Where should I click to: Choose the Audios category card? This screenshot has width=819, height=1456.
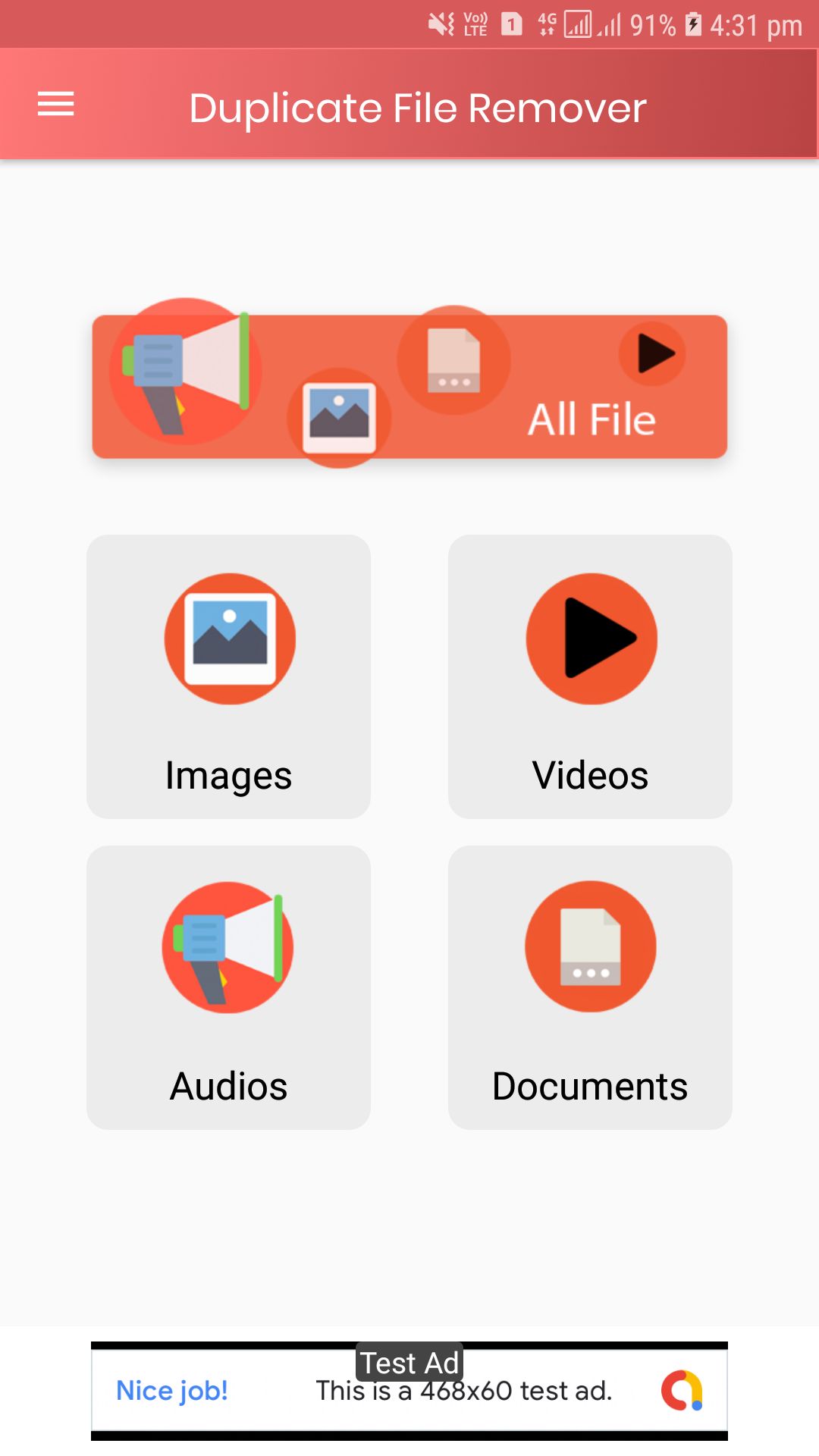click(228, 987)
